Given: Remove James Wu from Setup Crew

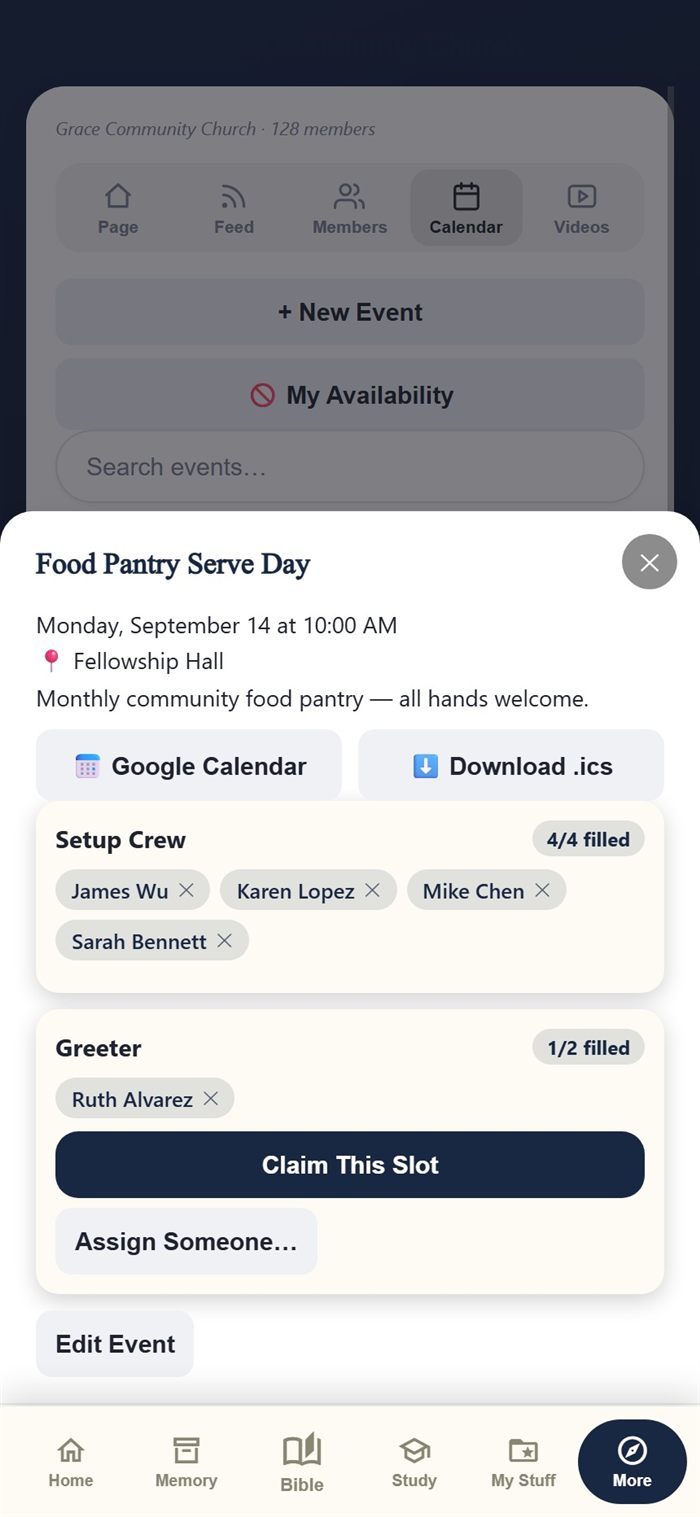Looking at the screenshot, I should 186,890.
